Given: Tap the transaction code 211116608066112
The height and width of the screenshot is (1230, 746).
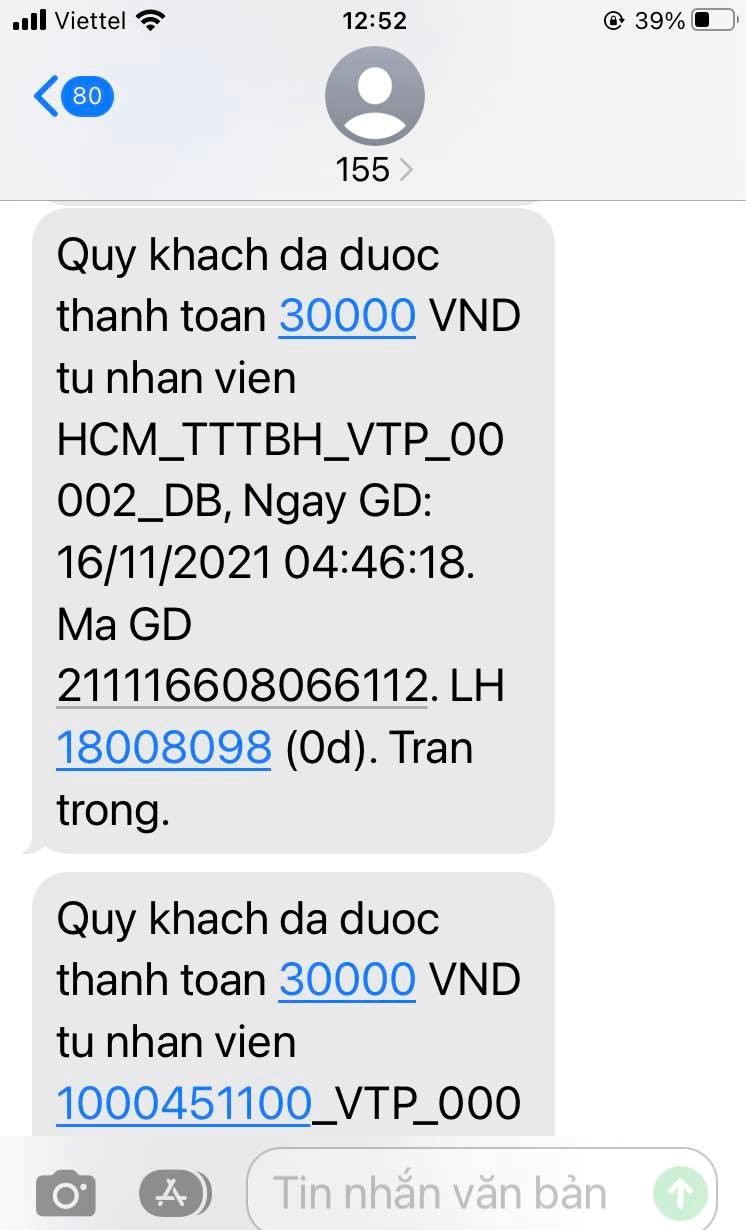Looking at the screenshot, I should coord(242,686).
